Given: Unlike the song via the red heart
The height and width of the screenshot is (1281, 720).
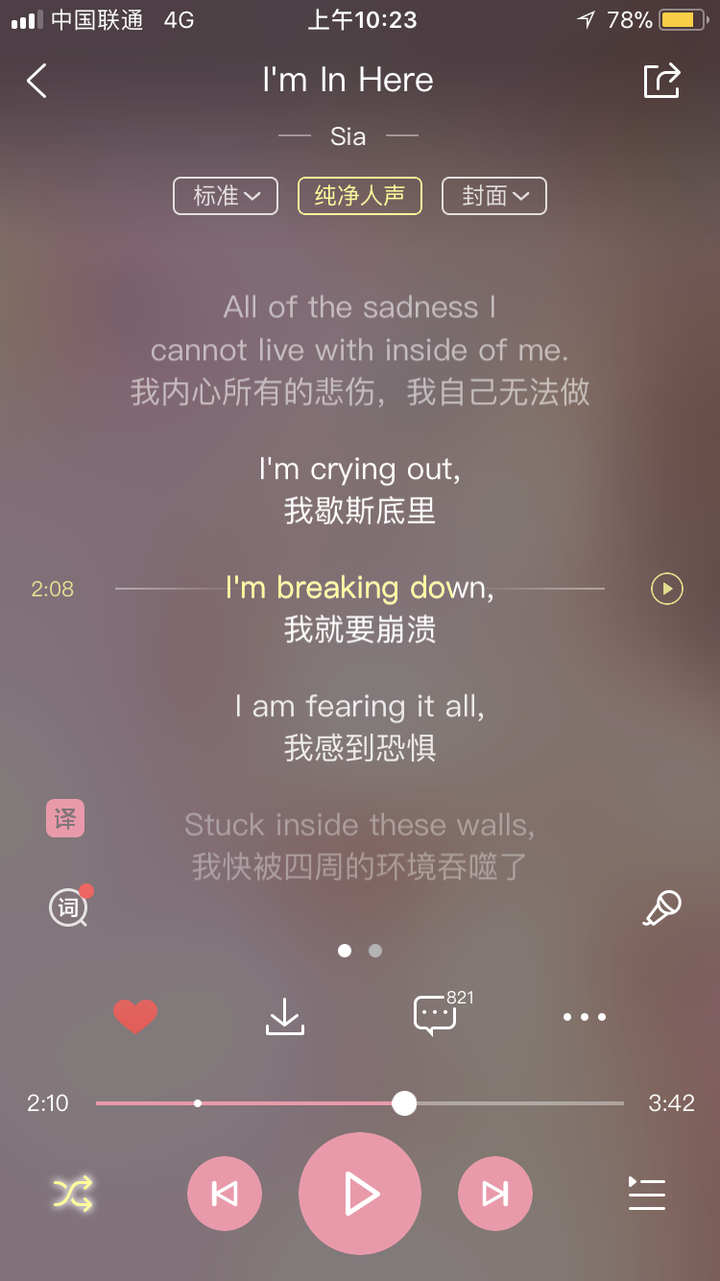Looking at the screenshot, I should (135, 1016).
